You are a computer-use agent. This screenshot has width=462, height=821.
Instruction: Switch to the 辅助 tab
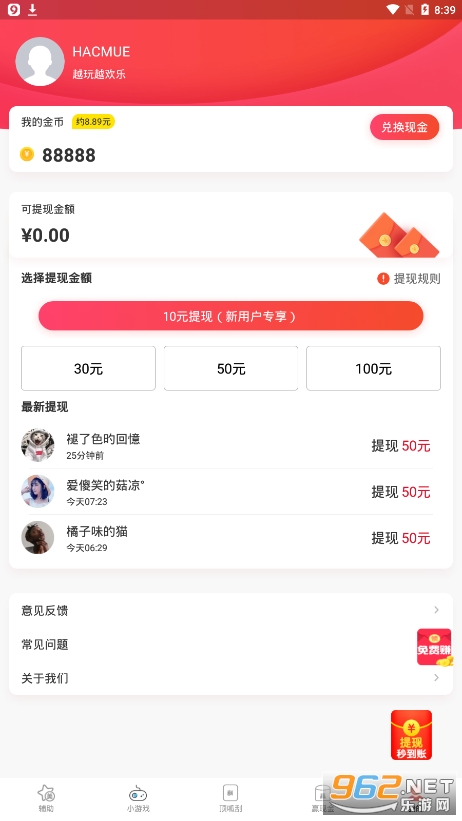(46, 798)
